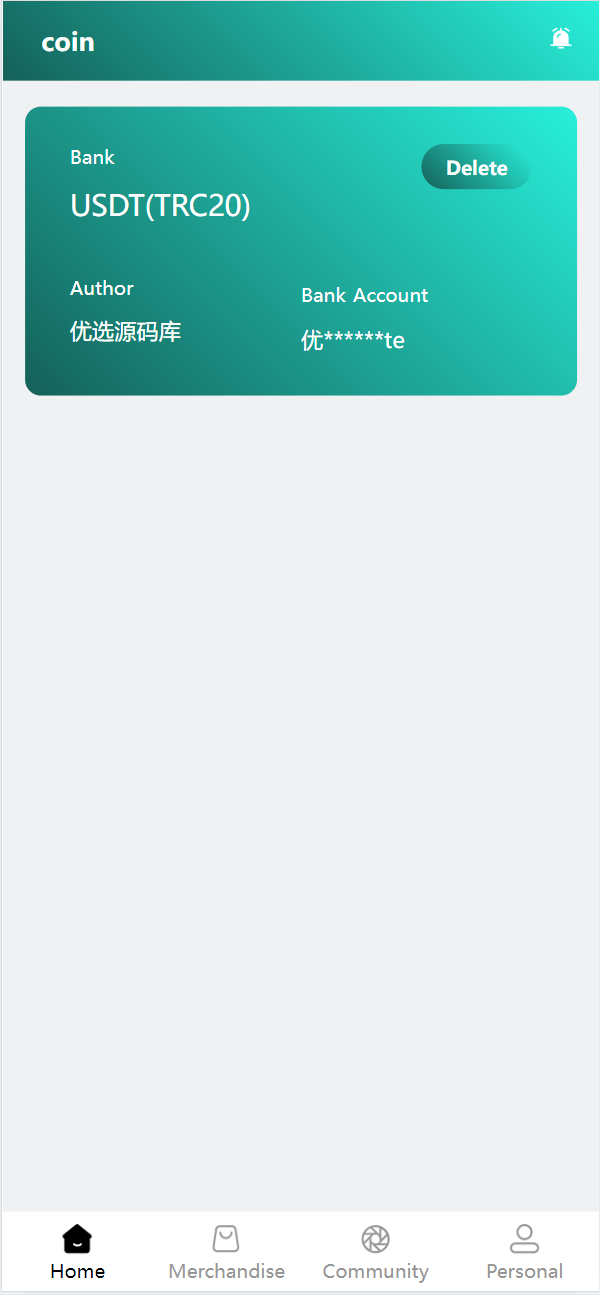This screenshot has height=1295, width=600.
Task: Switch to the Personal tab
Action: (524, 1252)
